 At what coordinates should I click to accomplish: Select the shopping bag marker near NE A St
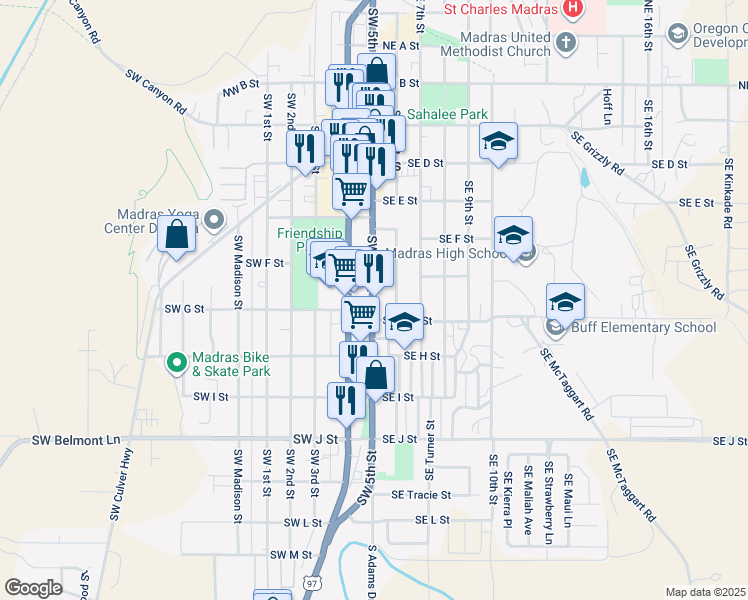point(376,72)
